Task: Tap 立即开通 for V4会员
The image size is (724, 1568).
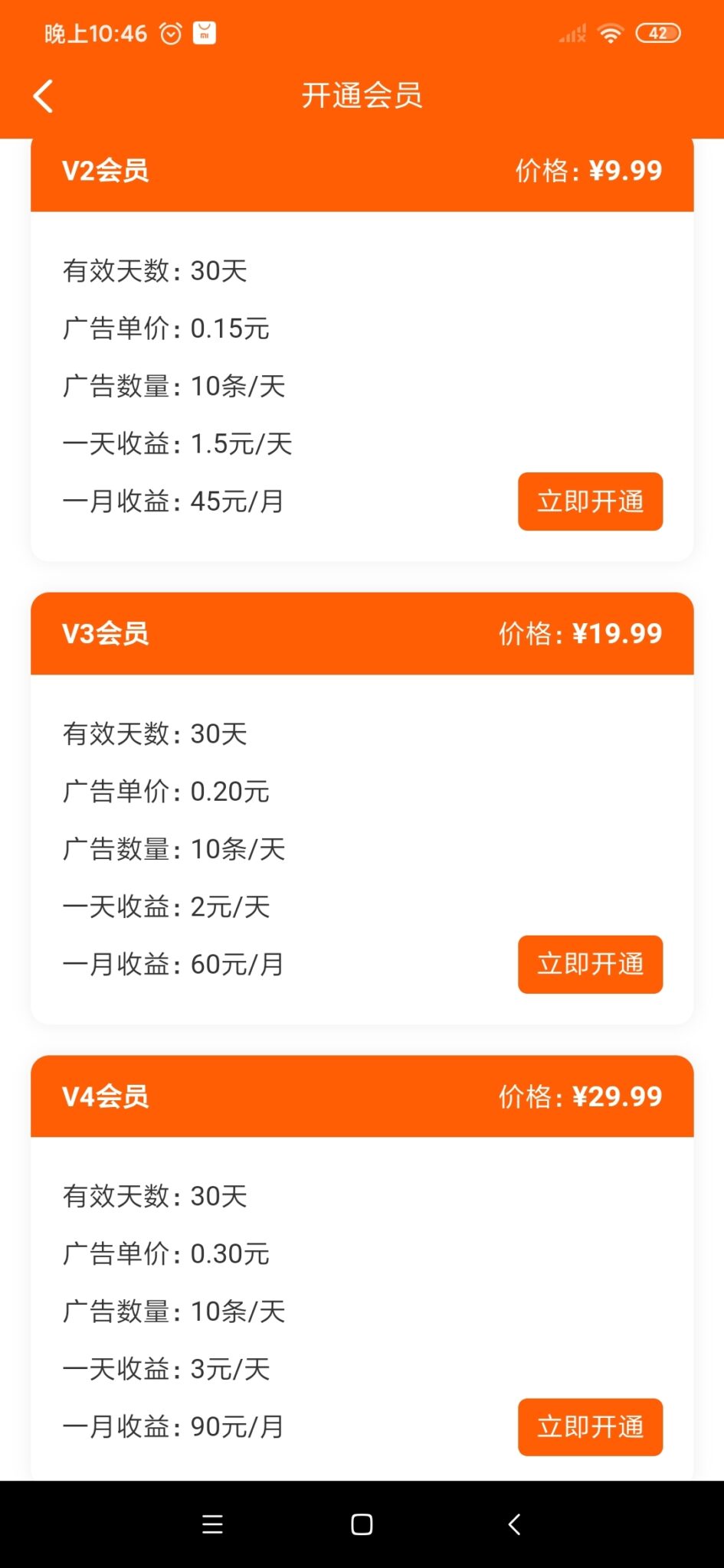Action: 590,1426
